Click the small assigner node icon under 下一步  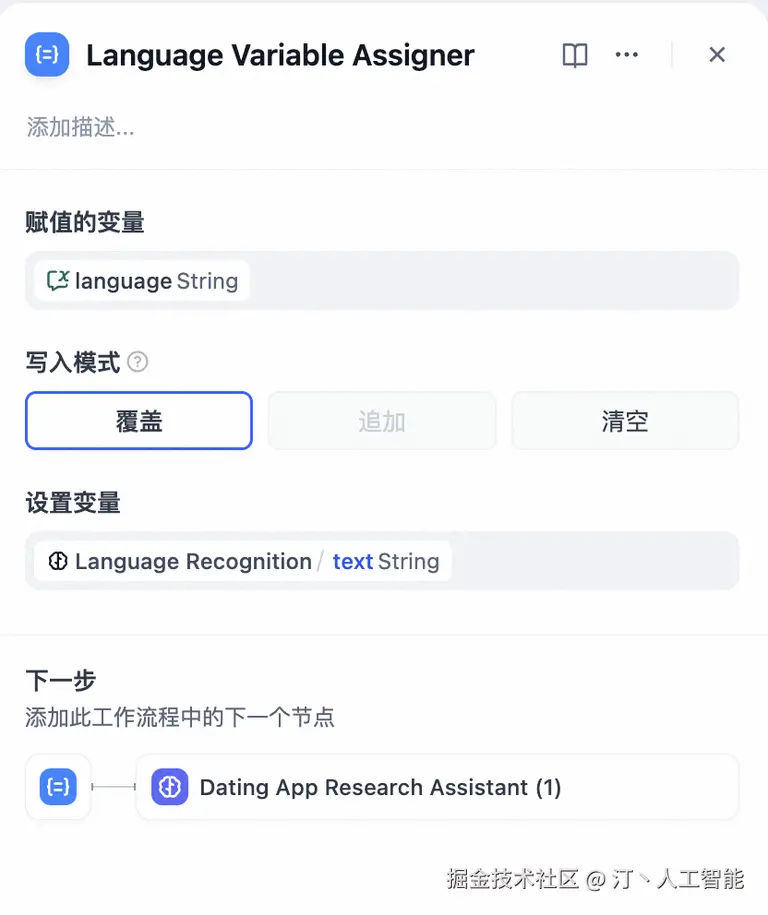pyautogui.click(x=58, y=788)
